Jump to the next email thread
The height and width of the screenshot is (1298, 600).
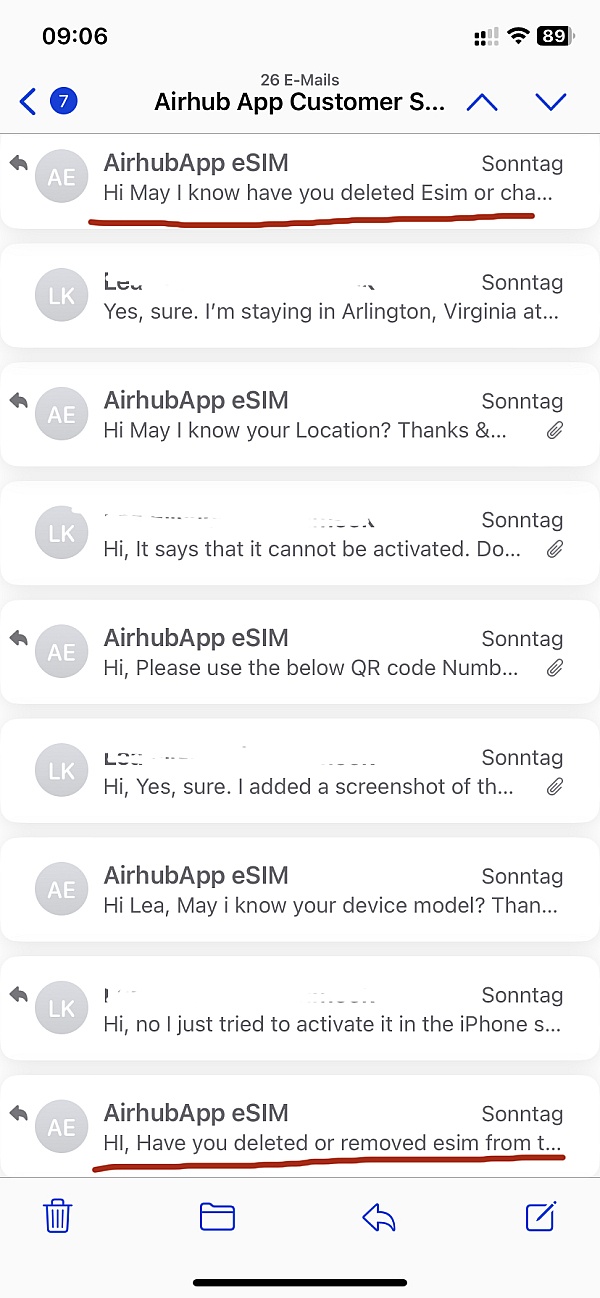click(551, 101)
